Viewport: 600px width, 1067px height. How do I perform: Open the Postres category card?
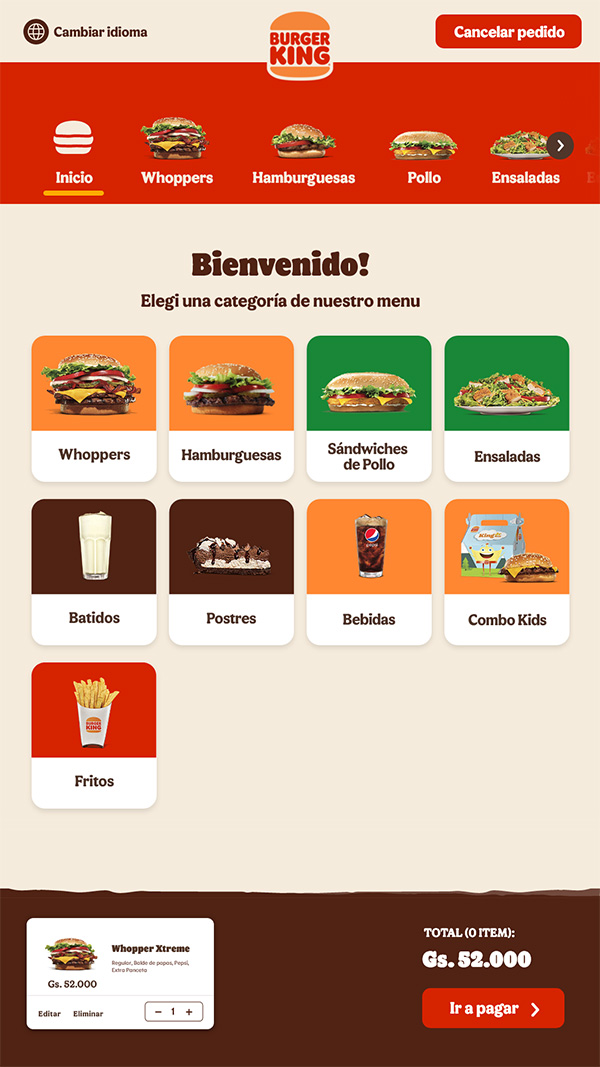(x=231, y=571)
